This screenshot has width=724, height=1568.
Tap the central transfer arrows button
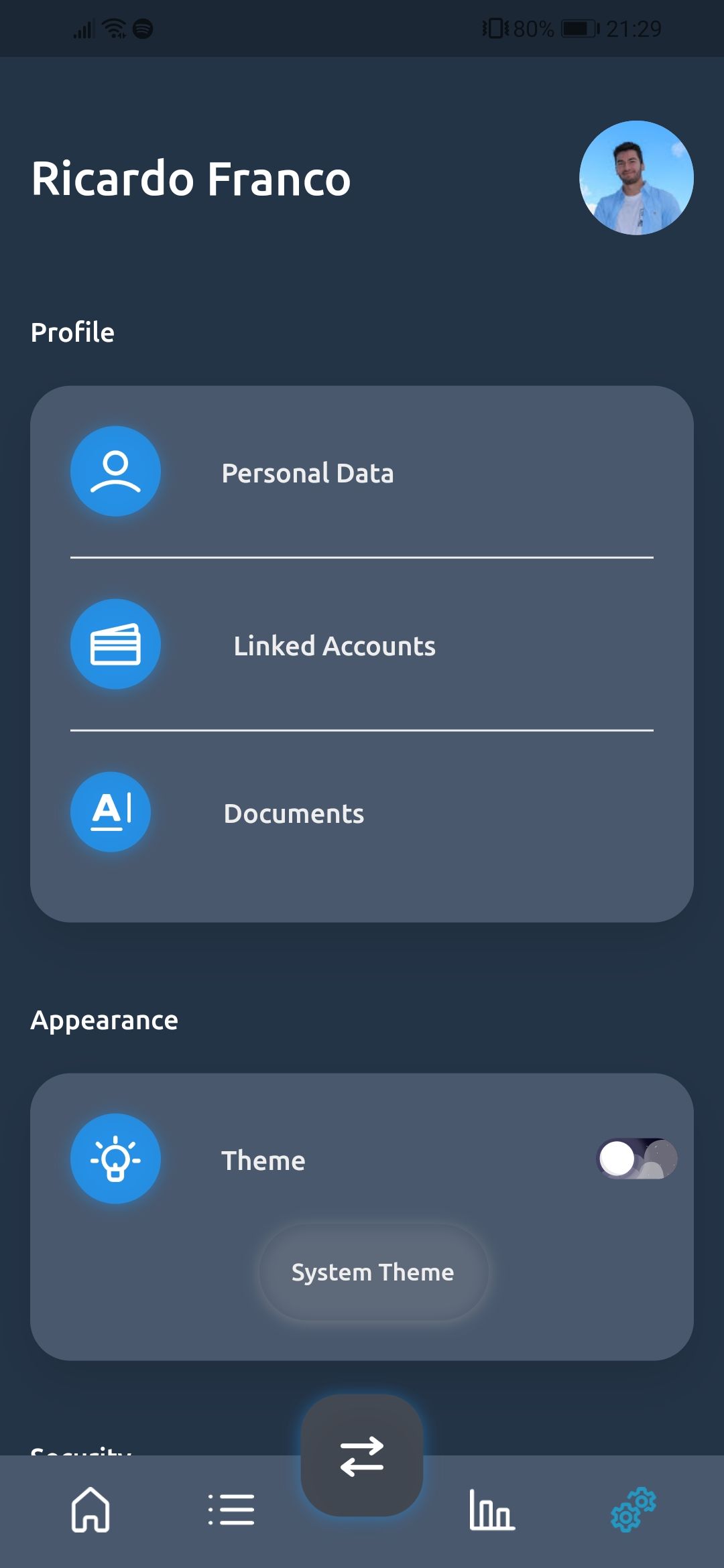click(x=362, y=1456)
